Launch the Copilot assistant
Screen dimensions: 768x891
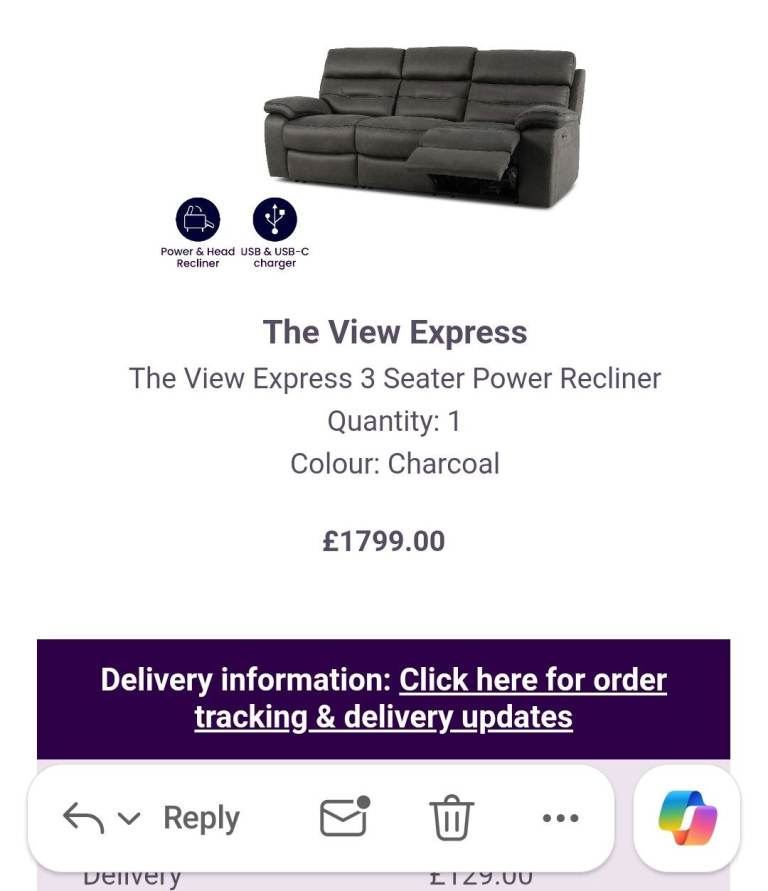tap(687, 818)
